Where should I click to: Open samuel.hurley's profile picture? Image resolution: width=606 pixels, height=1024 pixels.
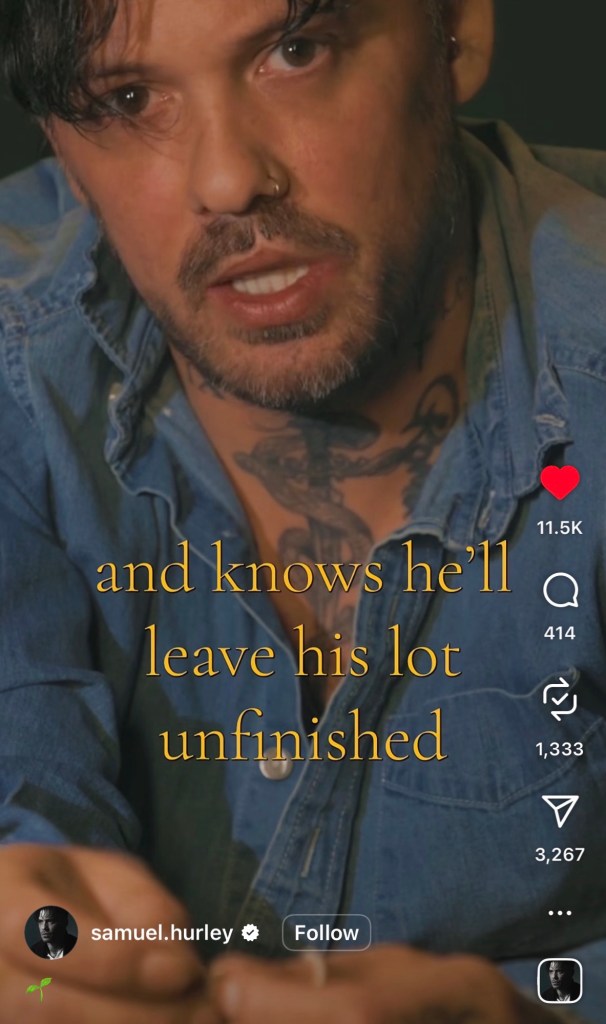(x=51, y=933)
